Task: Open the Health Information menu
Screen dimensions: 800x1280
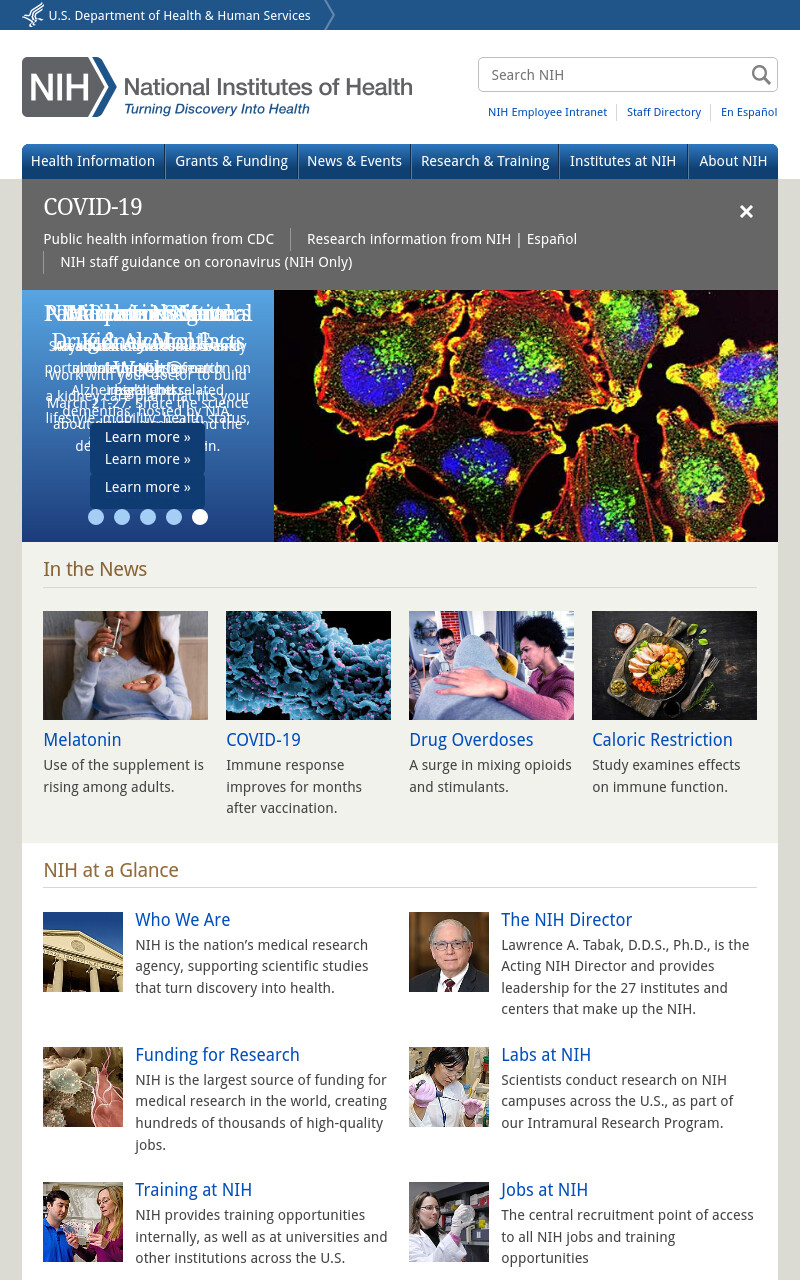Action: [x=93, y=161]
